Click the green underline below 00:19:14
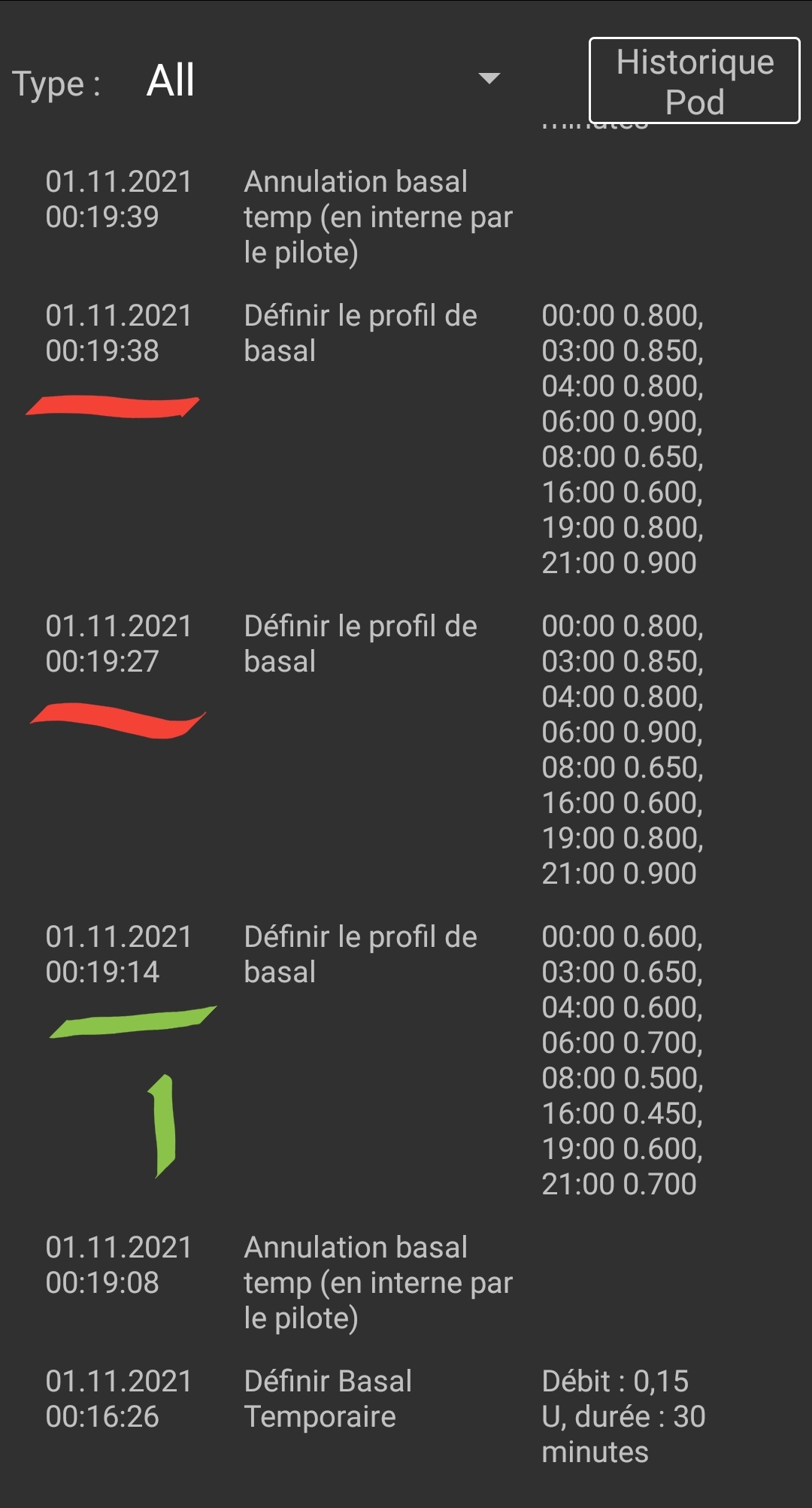 135,1023
